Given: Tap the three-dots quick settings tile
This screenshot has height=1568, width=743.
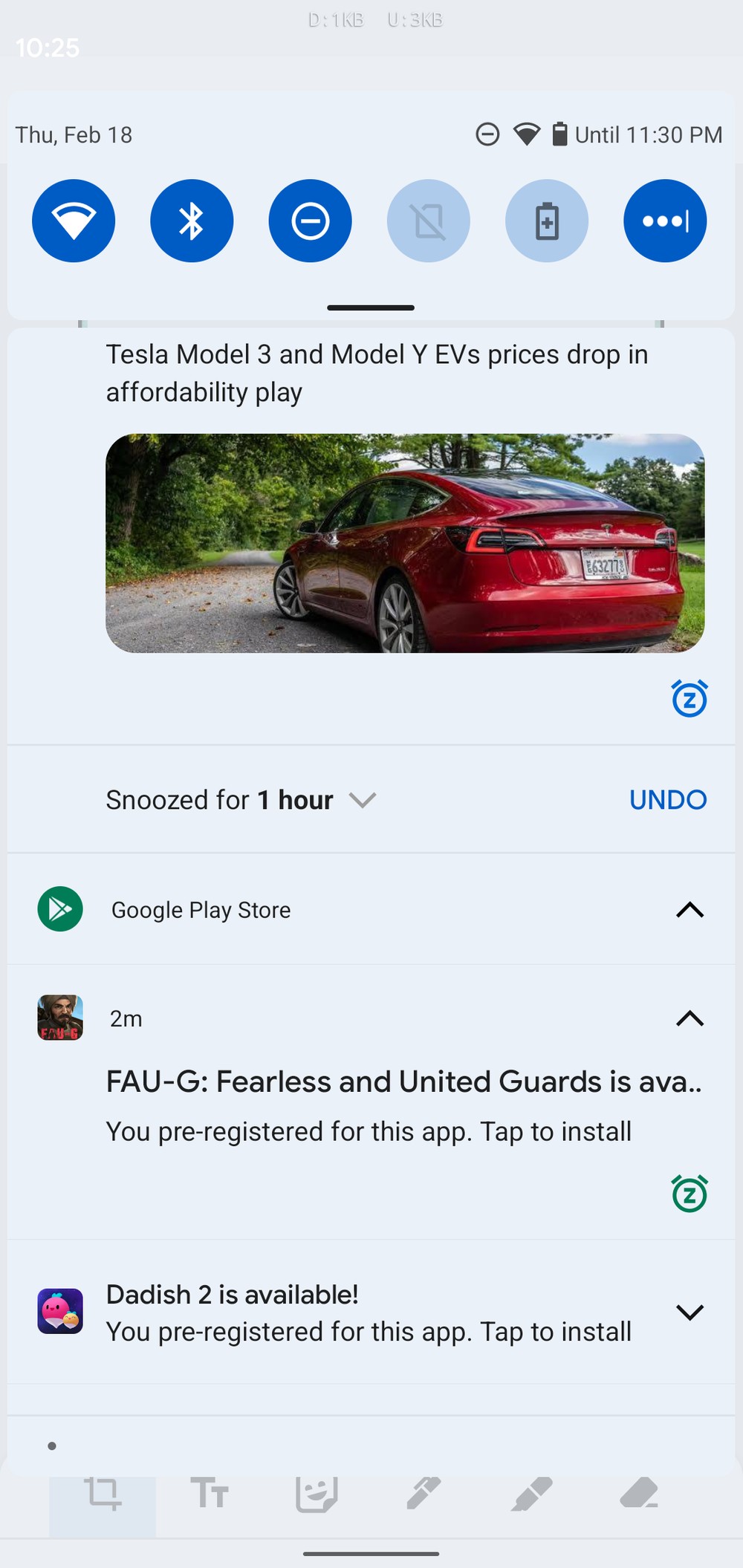Looking at the screenshot, I should tap(665, 221).
